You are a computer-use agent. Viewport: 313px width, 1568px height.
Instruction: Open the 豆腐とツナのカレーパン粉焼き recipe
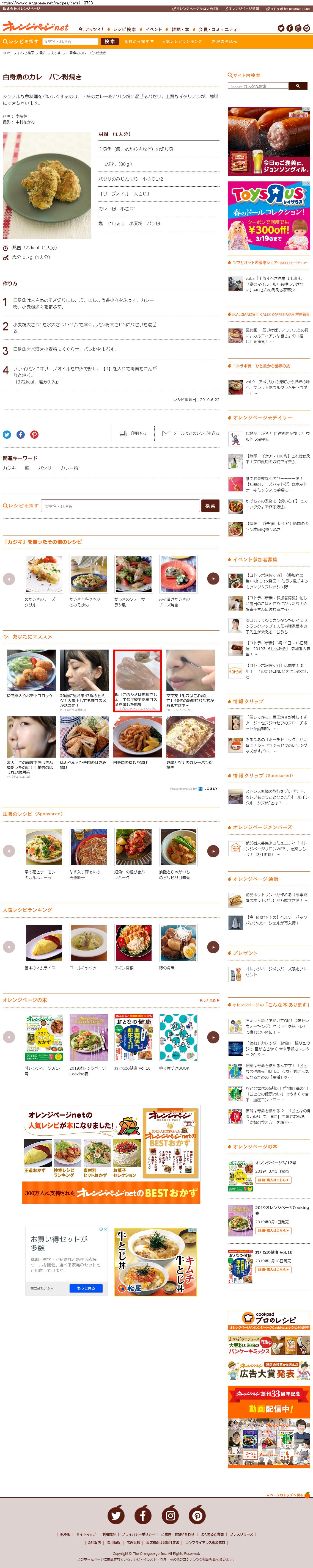point(191,736)
